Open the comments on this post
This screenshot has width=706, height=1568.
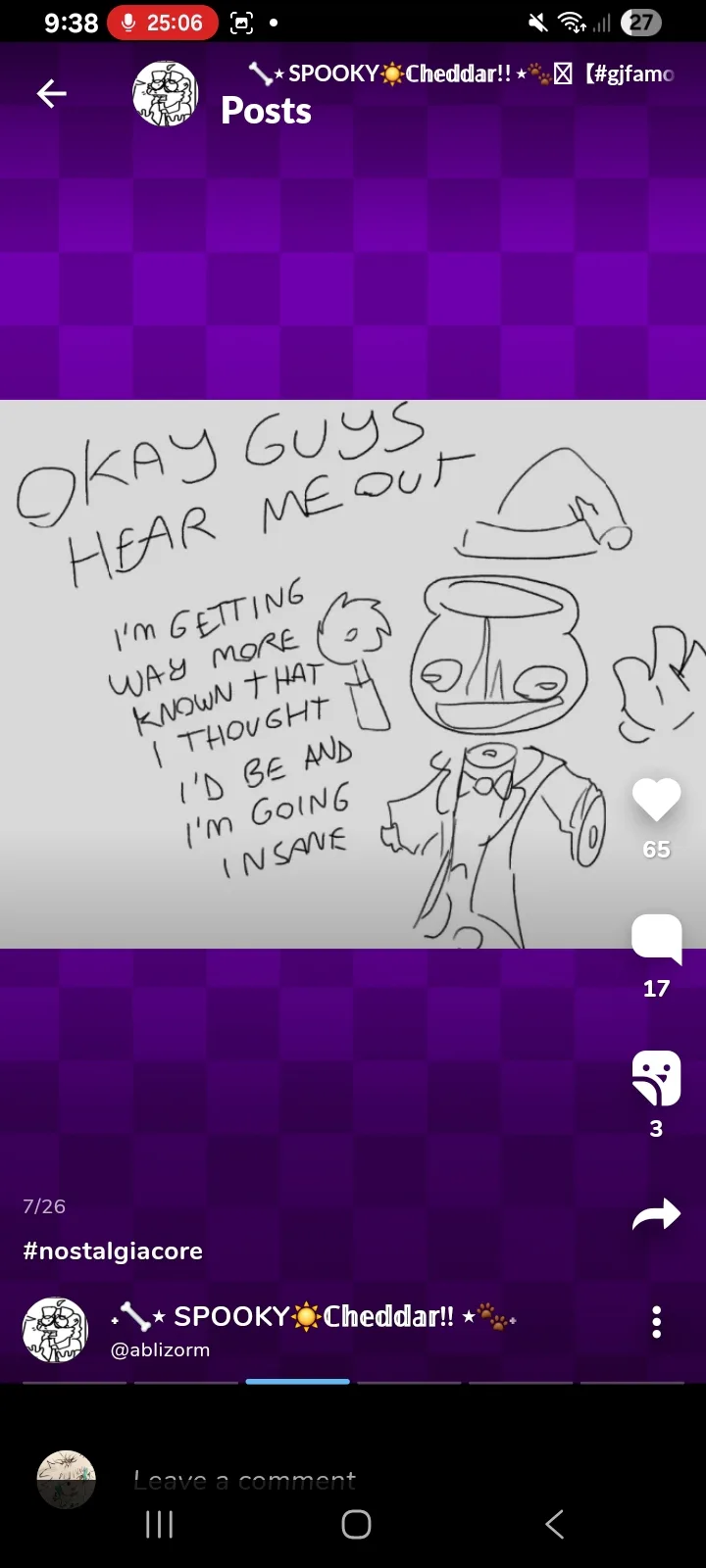point(656,940)
